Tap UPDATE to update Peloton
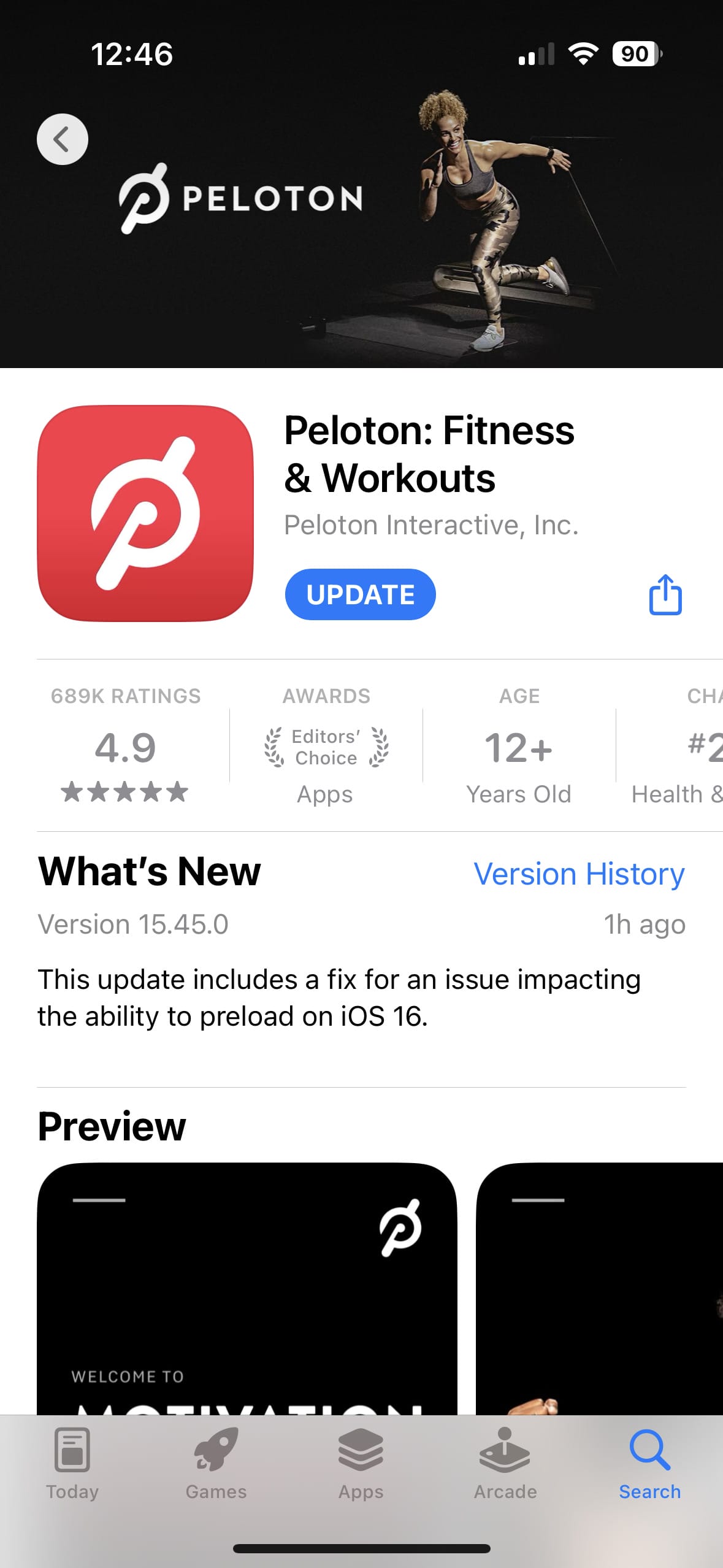Image resolution: width=723 pixels, height=1568 pixels. 361,594
